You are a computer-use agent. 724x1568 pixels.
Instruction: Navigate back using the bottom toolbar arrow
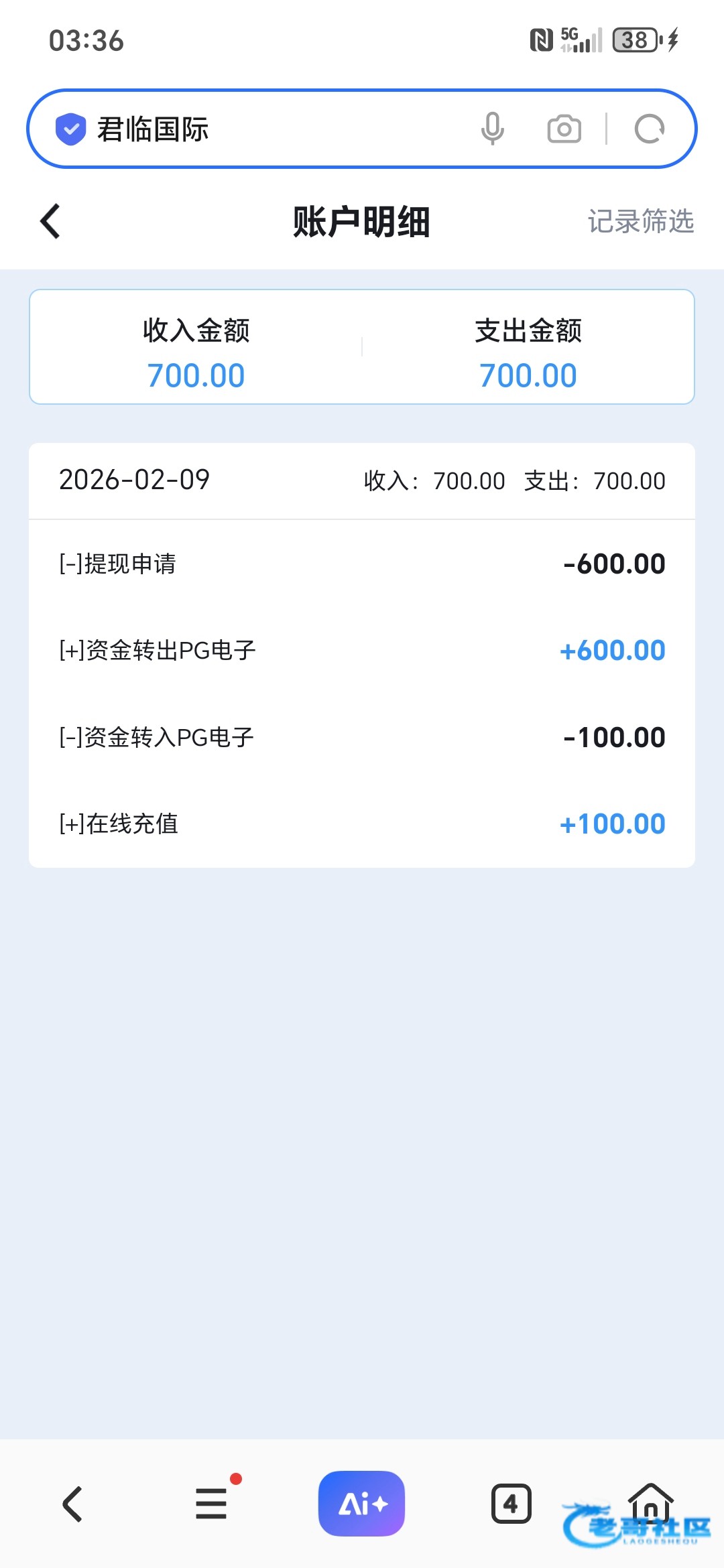(72, 1504)
